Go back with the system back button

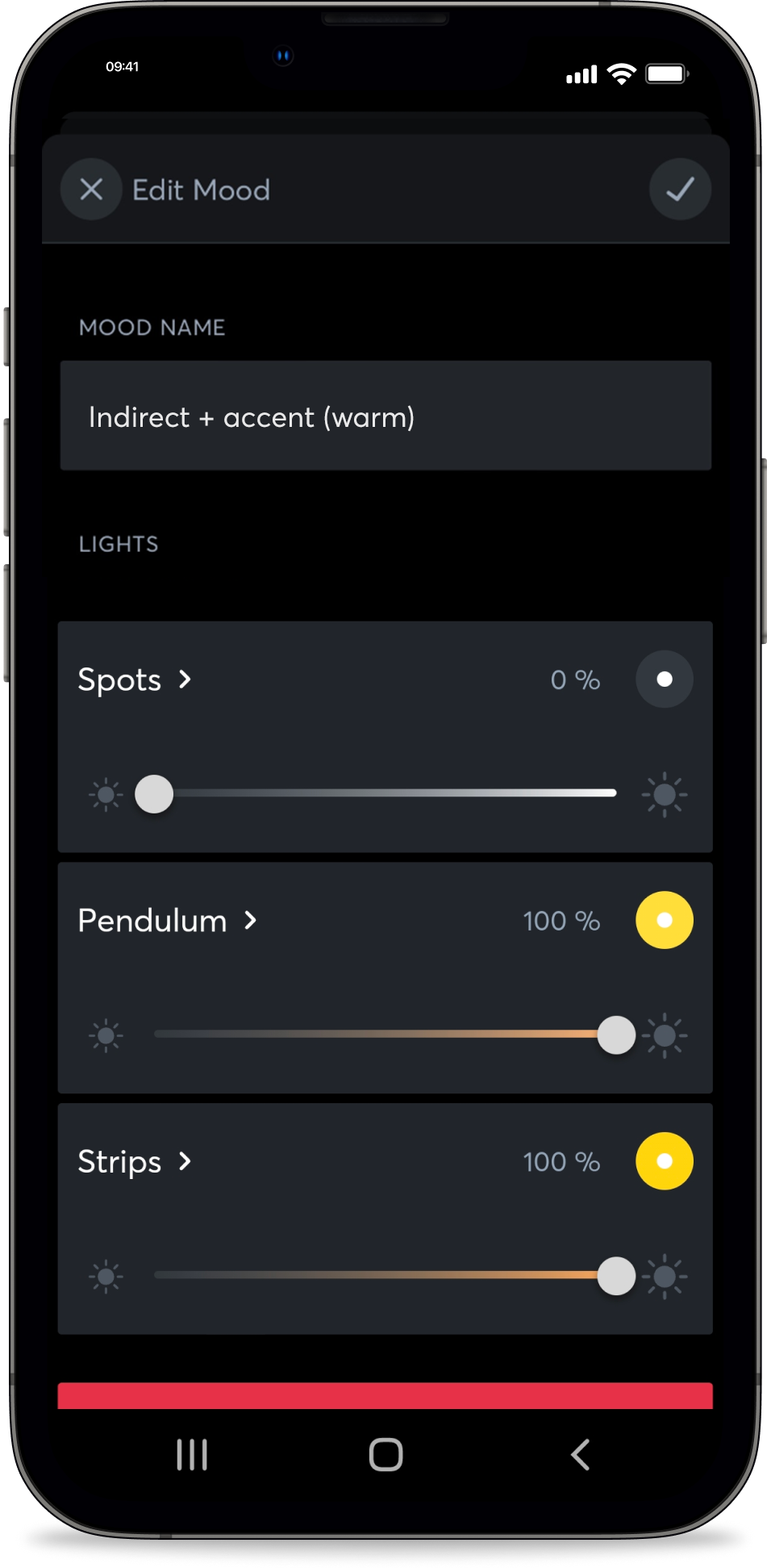click(580, 1455)
